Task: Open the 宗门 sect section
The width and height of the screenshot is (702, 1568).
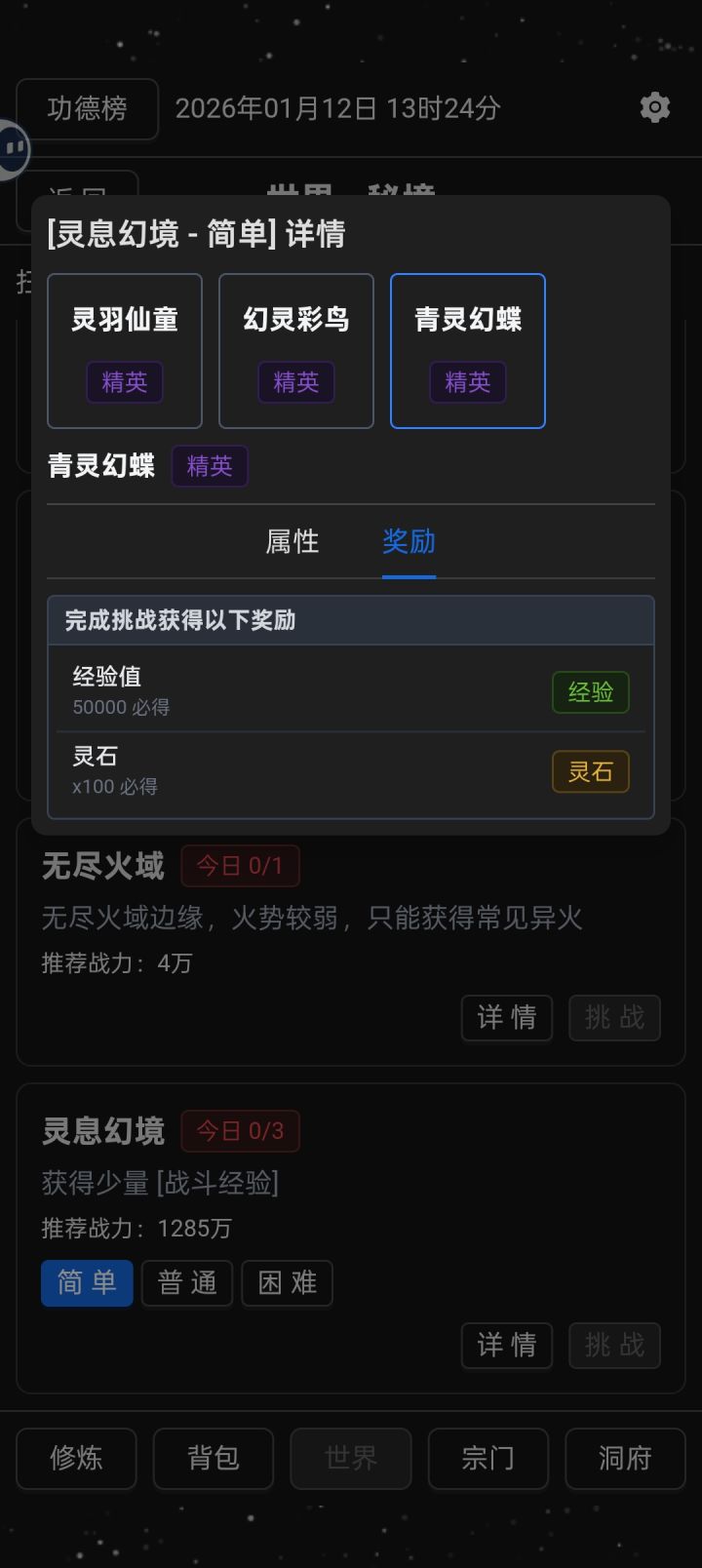Action: [487, 1459]
